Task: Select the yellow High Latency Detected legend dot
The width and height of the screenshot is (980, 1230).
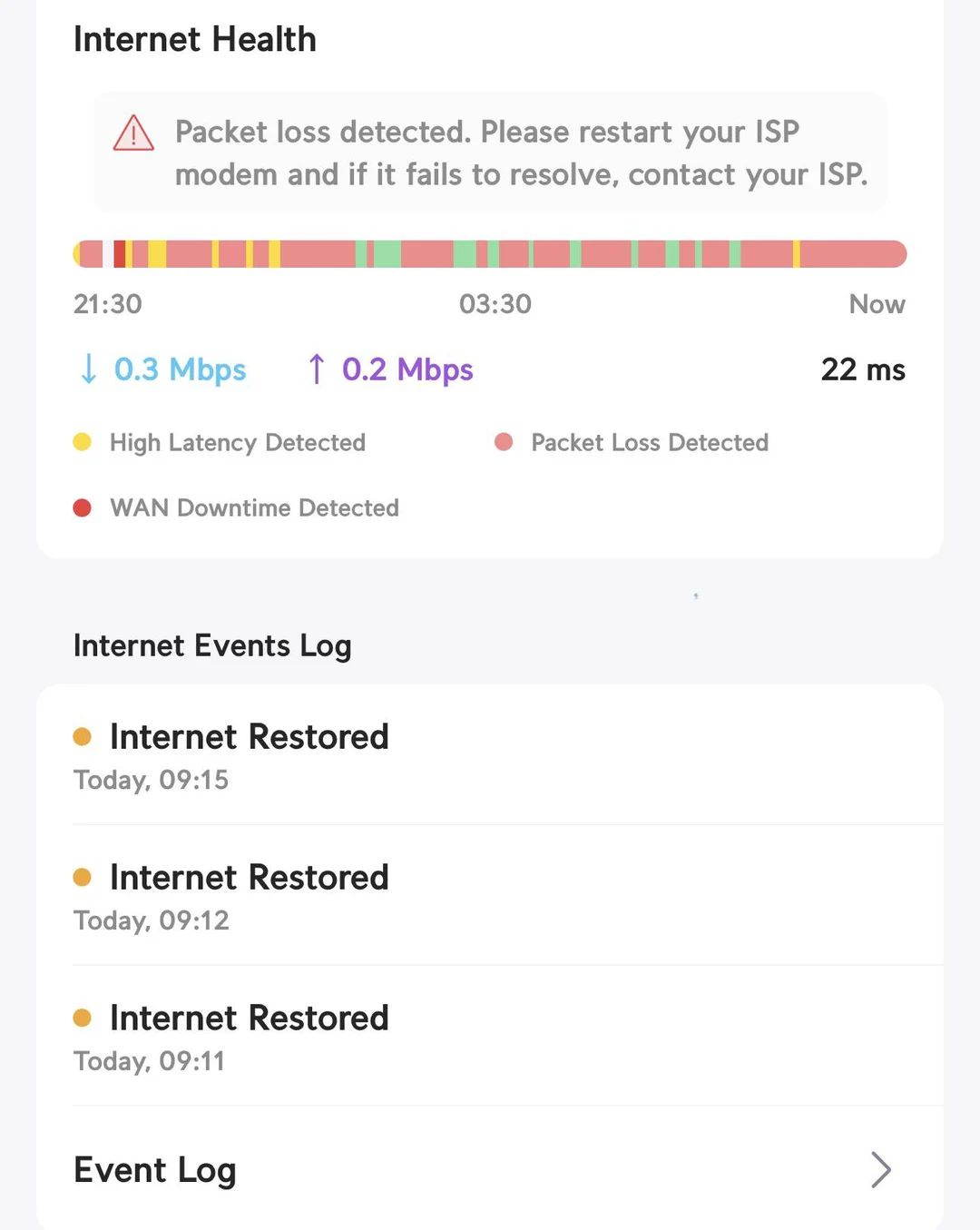Action: (x=83, y=442)
